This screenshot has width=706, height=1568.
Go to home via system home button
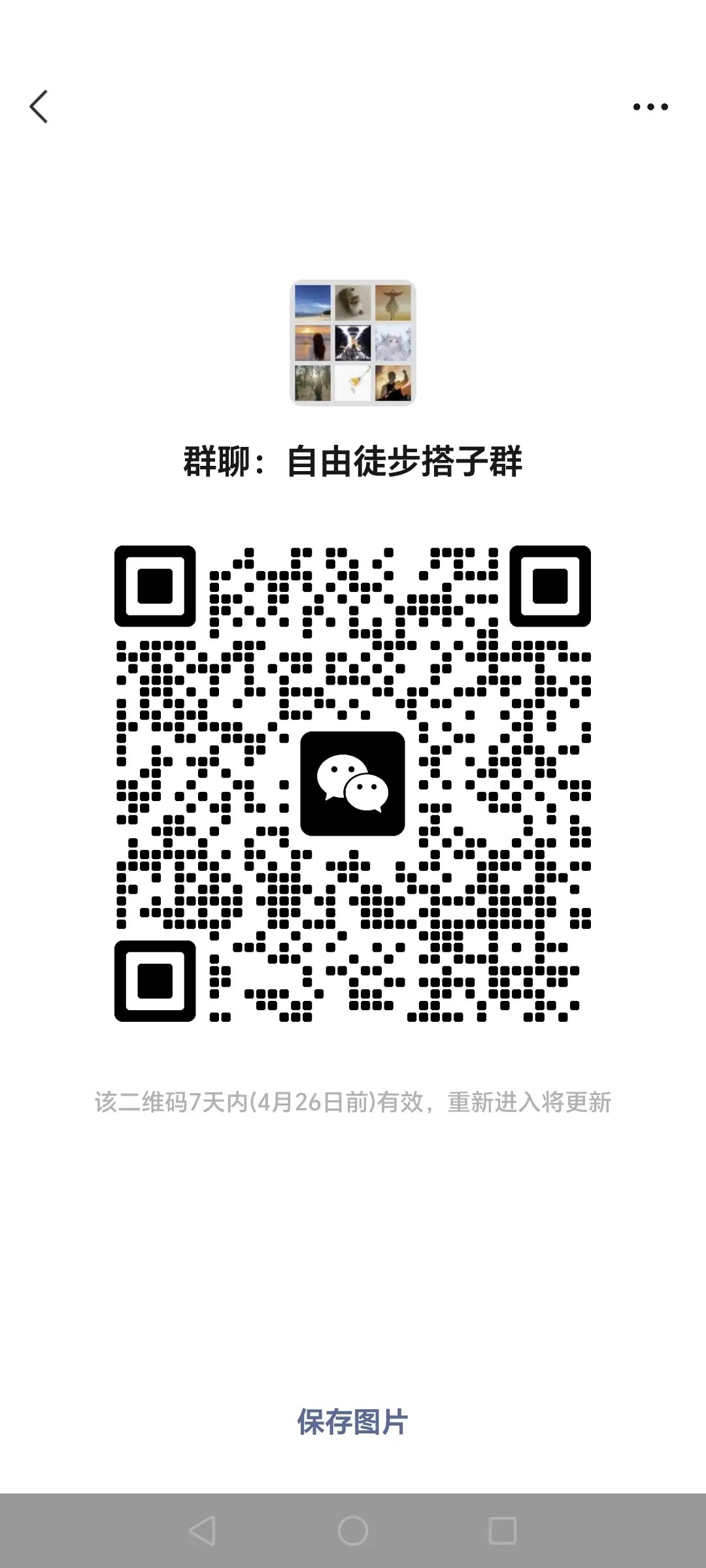353,1531
